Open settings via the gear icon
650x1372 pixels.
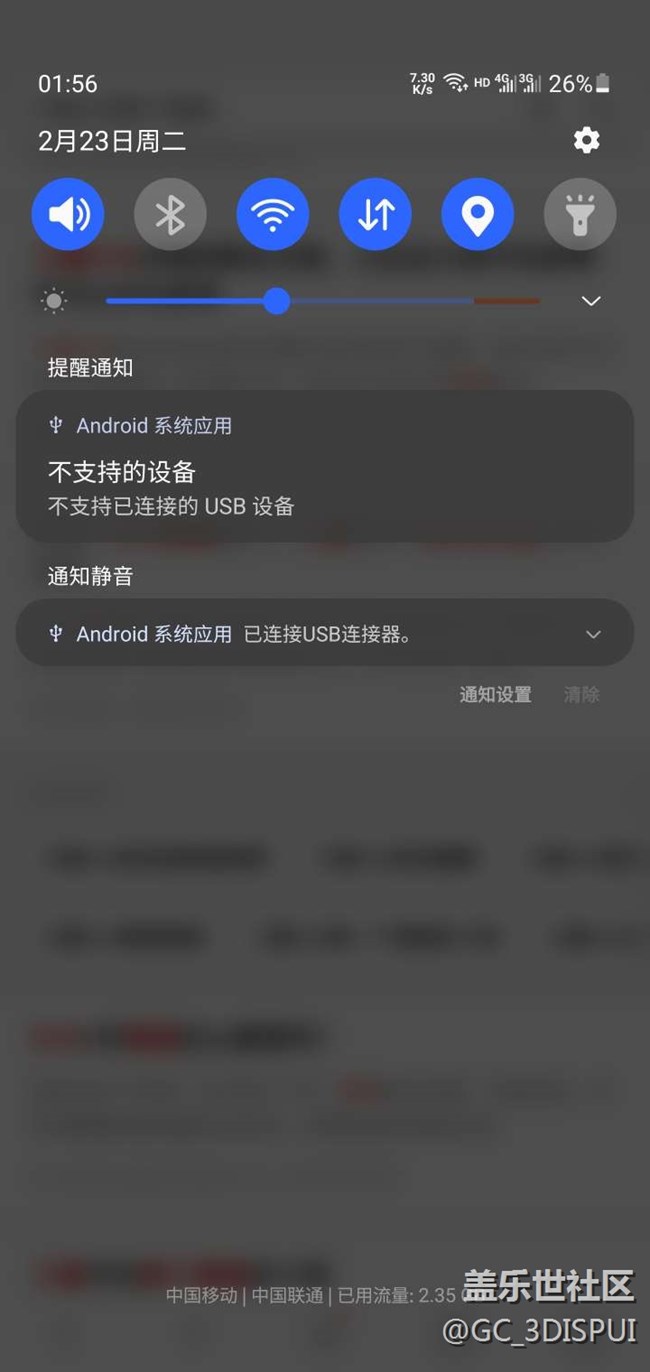[x=587, y=140]
